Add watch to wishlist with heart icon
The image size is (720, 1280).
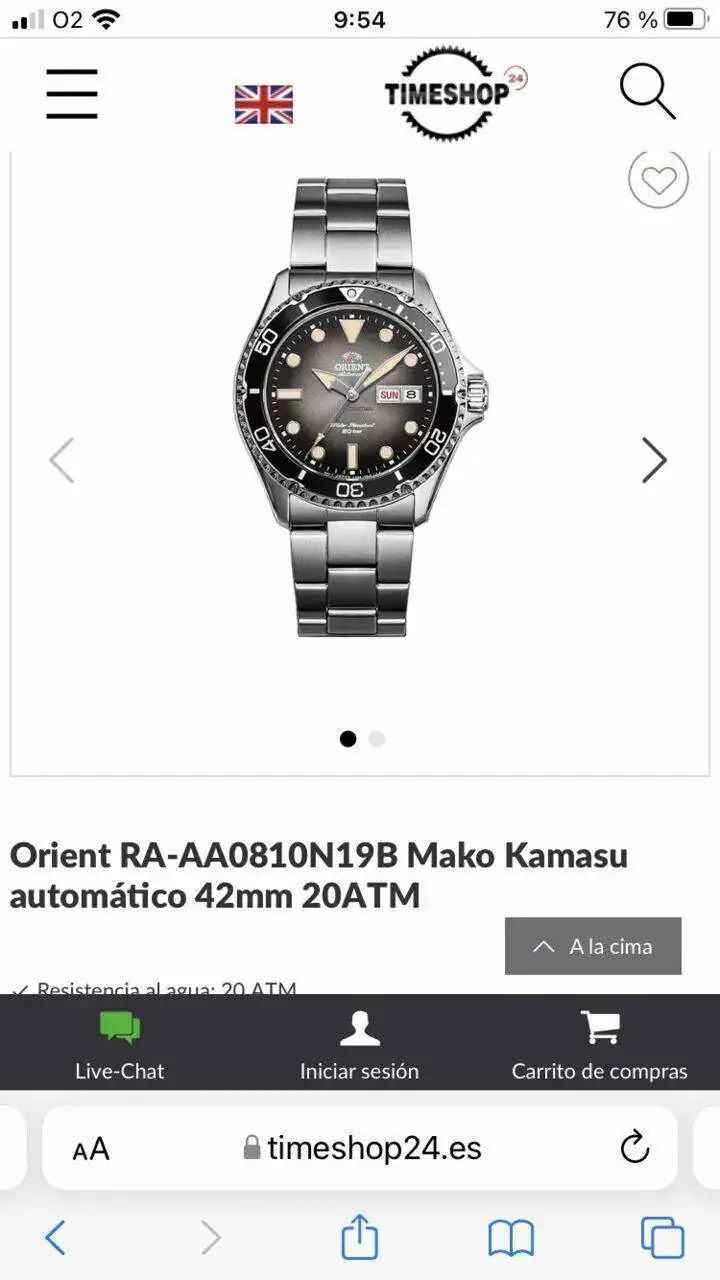pyautogui.click(x=658, y=180)
